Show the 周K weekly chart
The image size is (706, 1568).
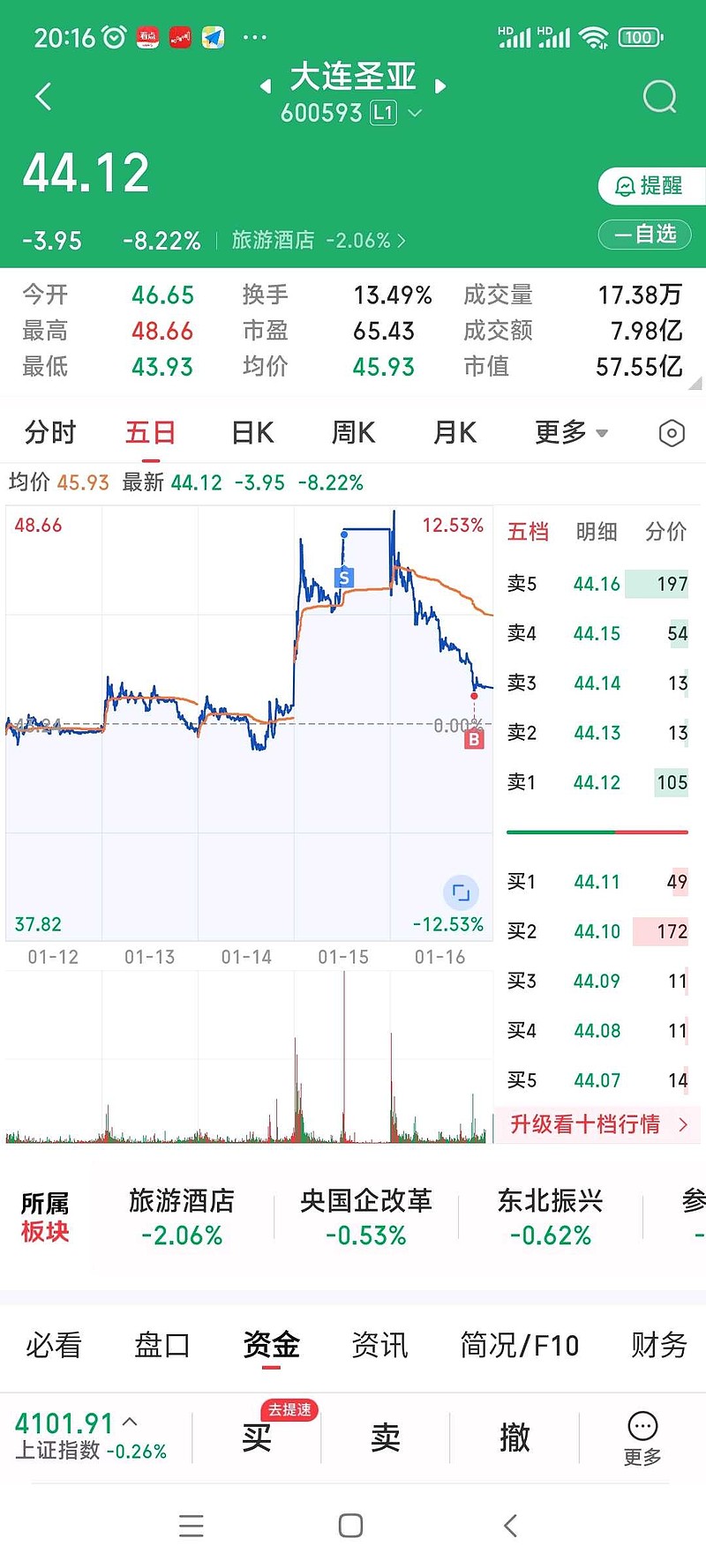pyautogui.click(x=353, y=433)
